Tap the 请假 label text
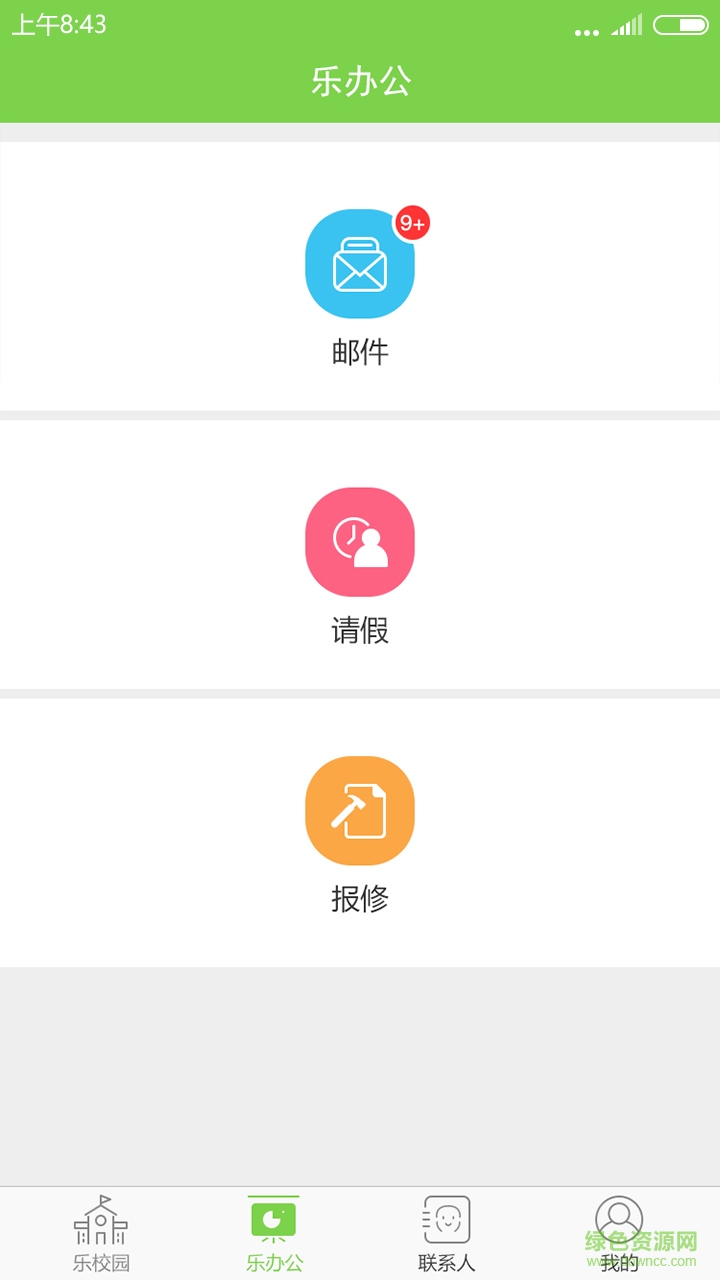This screenshot has height=1280, width=720. click(x=360, y=632)
